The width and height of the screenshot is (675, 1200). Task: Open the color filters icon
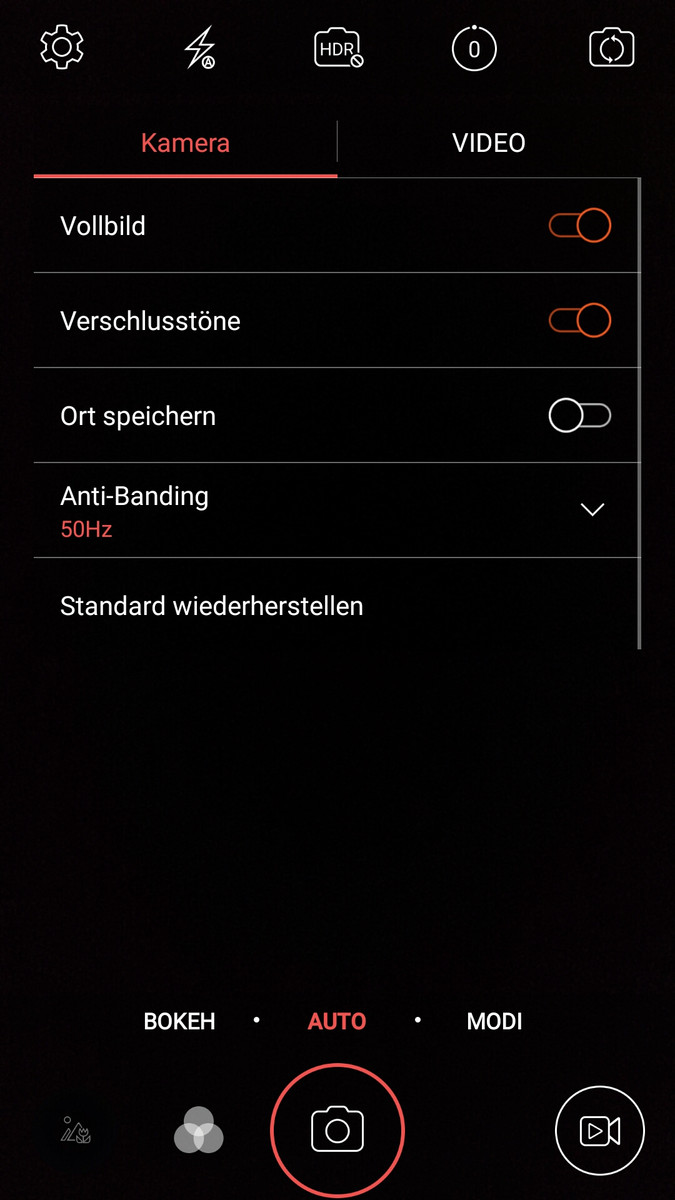198,1131
